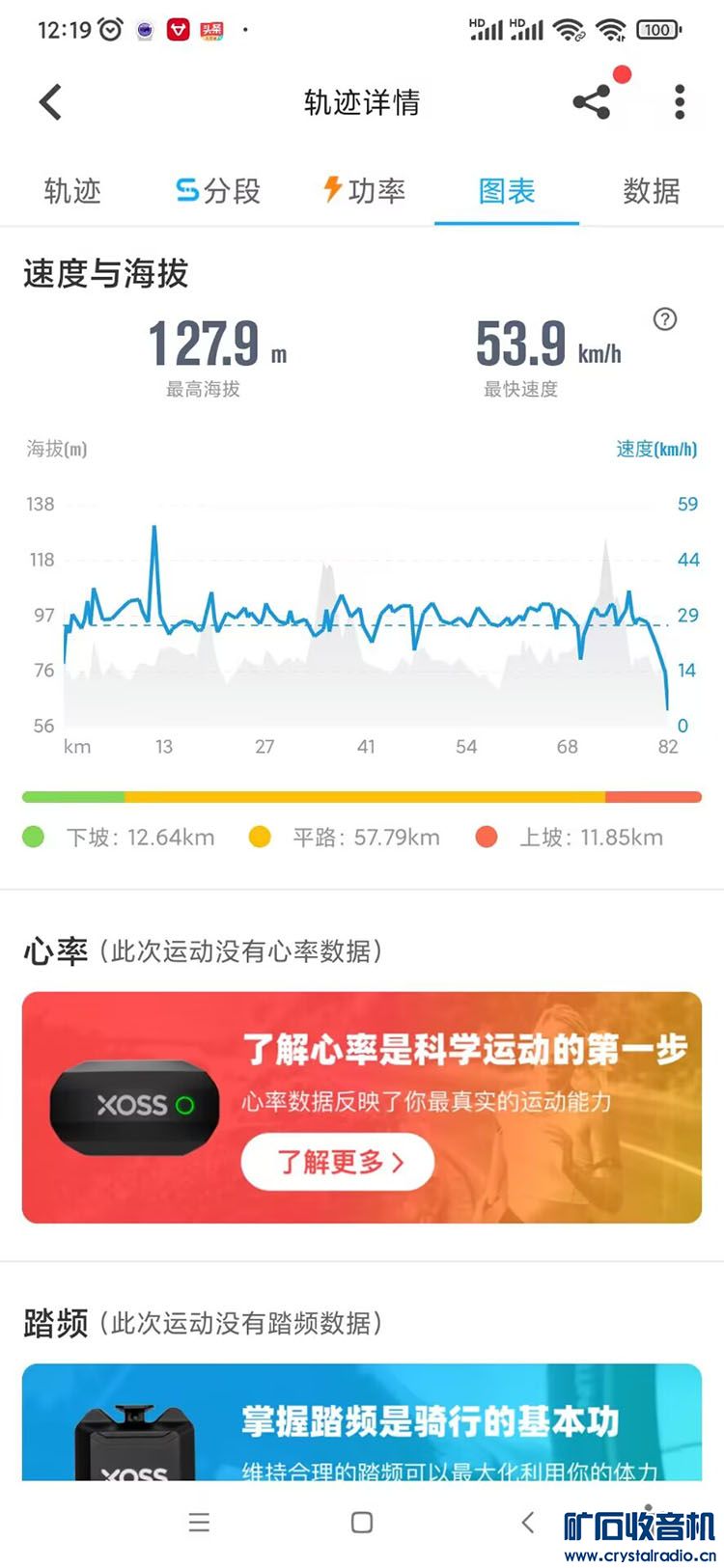724x1568 pixels.
Task: Switch to the 功率 tab
Action: coord(364,191)
